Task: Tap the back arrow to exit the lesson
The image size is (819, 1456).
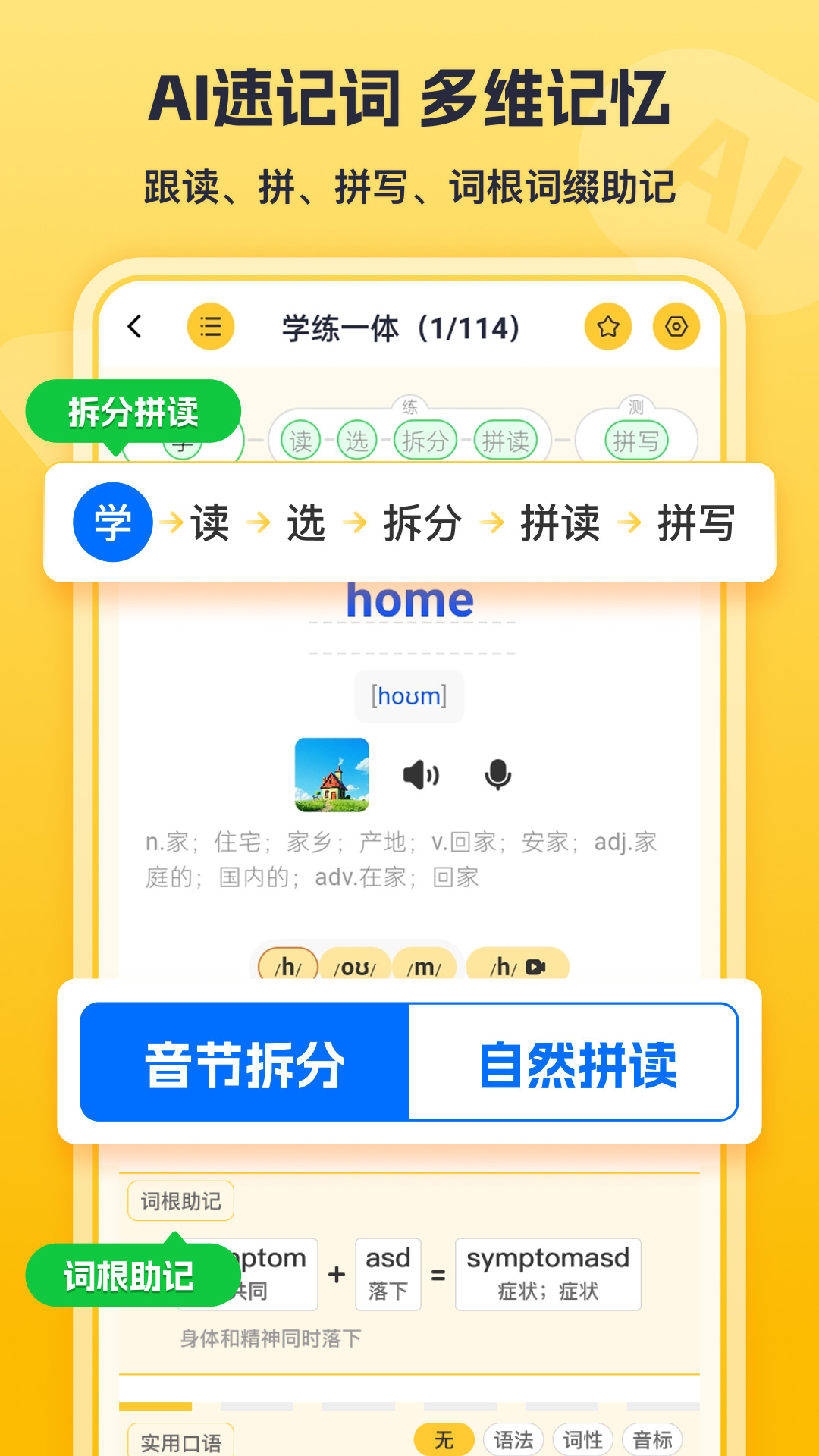Action: (x=134, y=326)
